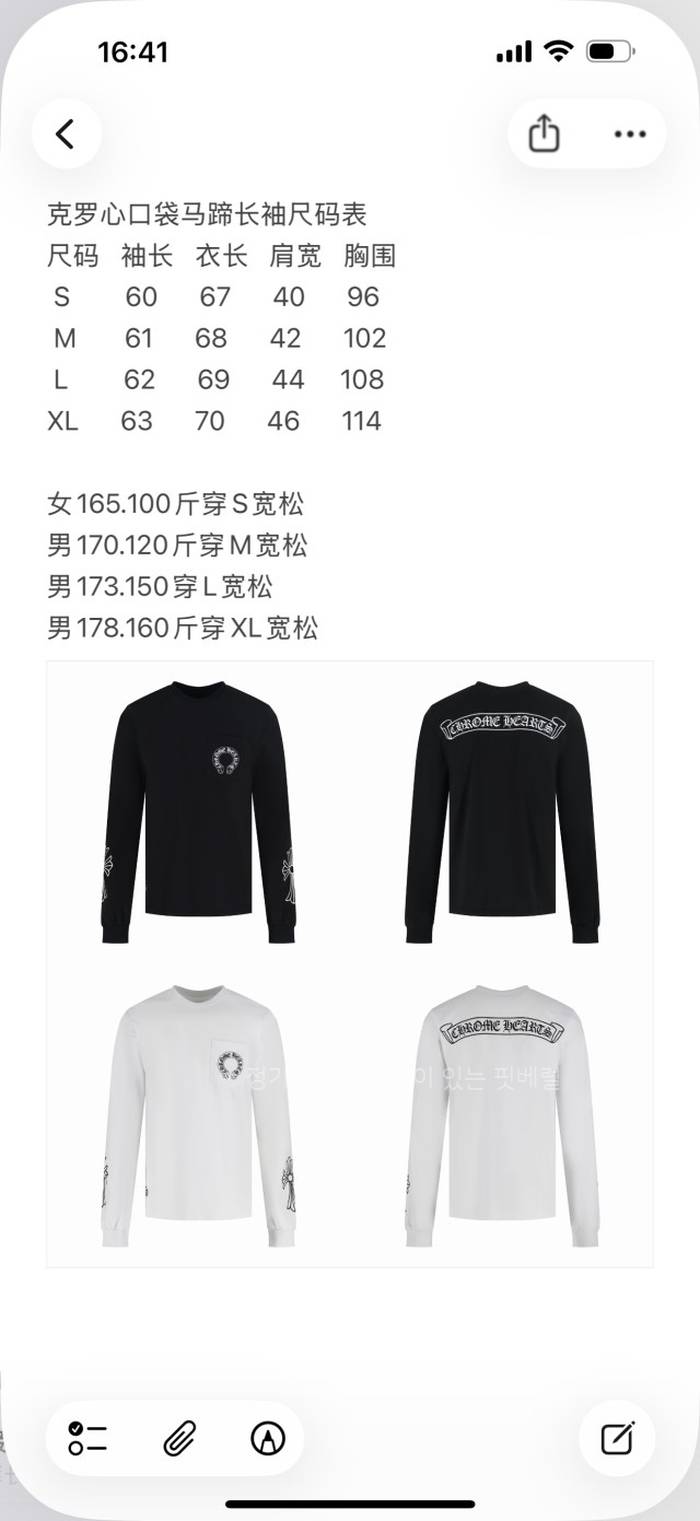Open the attached shirt image

350,963
